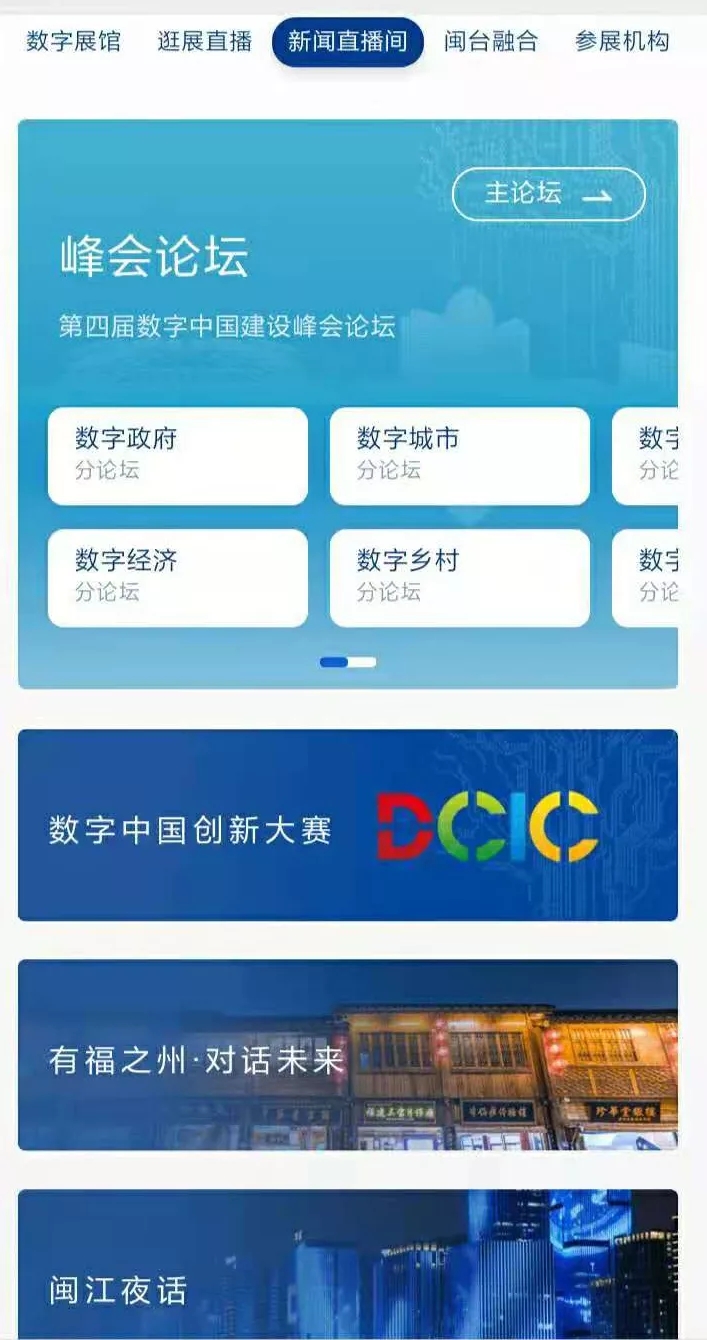Open the 闽江夜话 banner
707x1340 pixels.
[347, 1275]
